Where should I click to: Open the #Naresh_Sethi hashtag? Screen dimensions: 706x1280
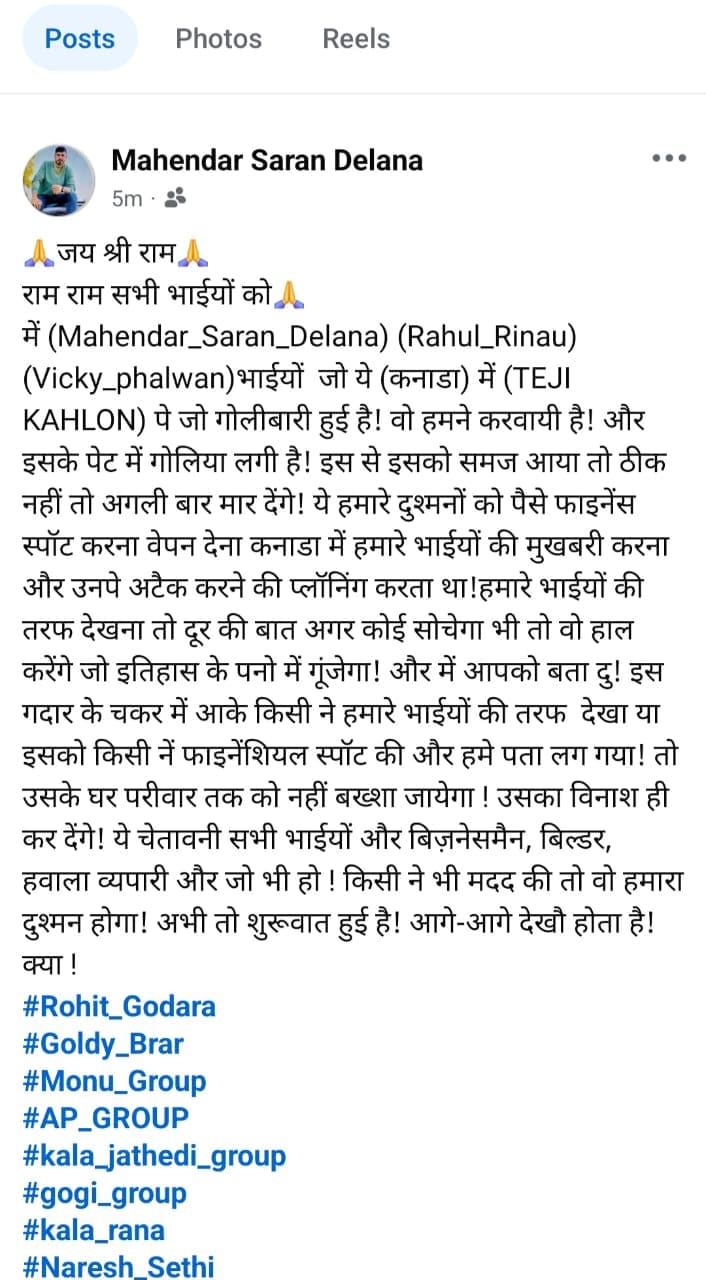[118, 1267]
